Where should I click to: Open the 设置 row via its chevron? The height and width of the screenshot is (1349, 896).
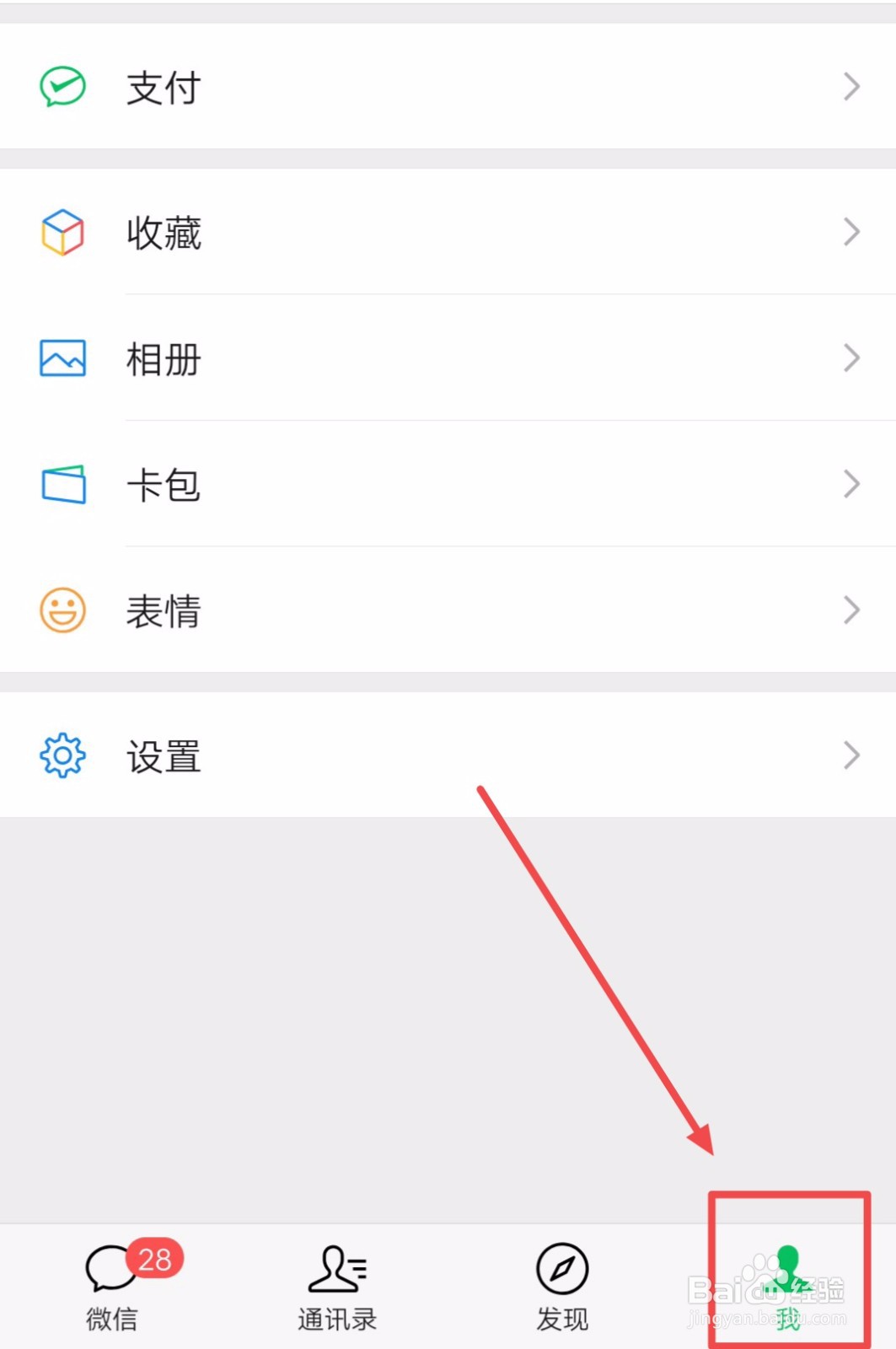tap(850, 756)
